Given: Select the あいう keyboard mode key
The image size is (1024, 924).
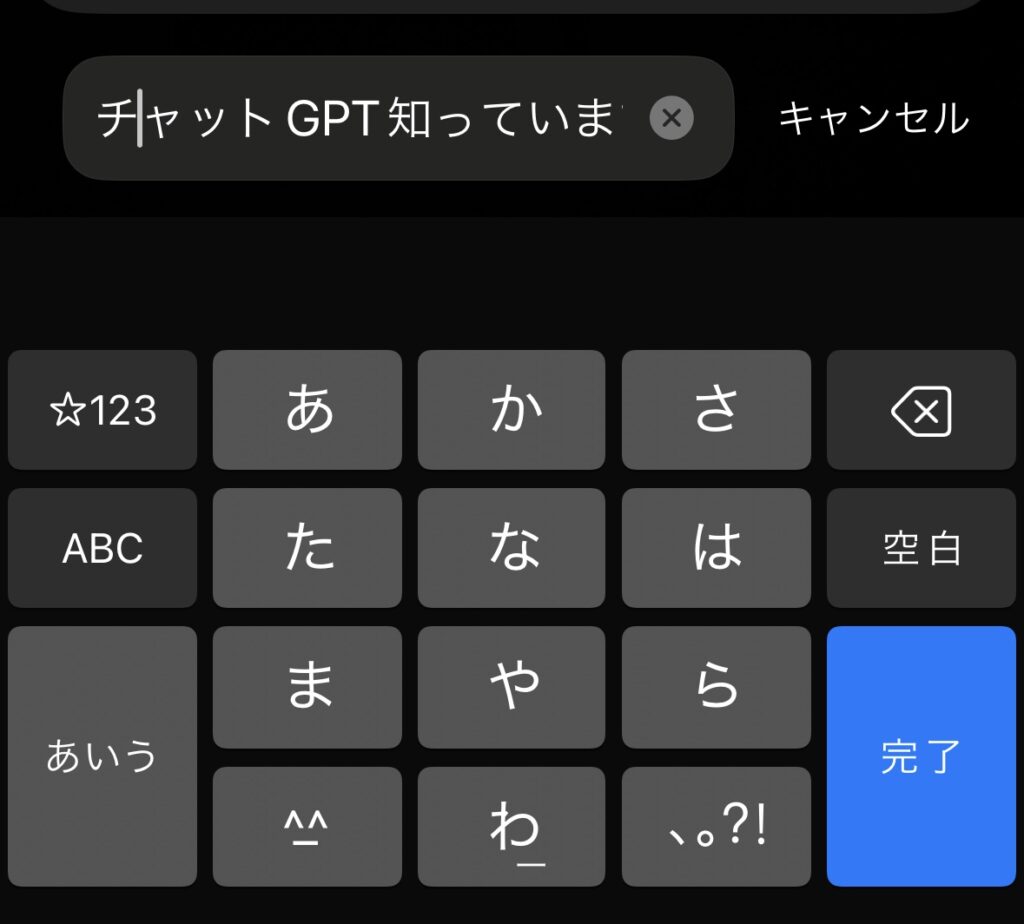Looking at the screenshot, I should click(103, 756).
